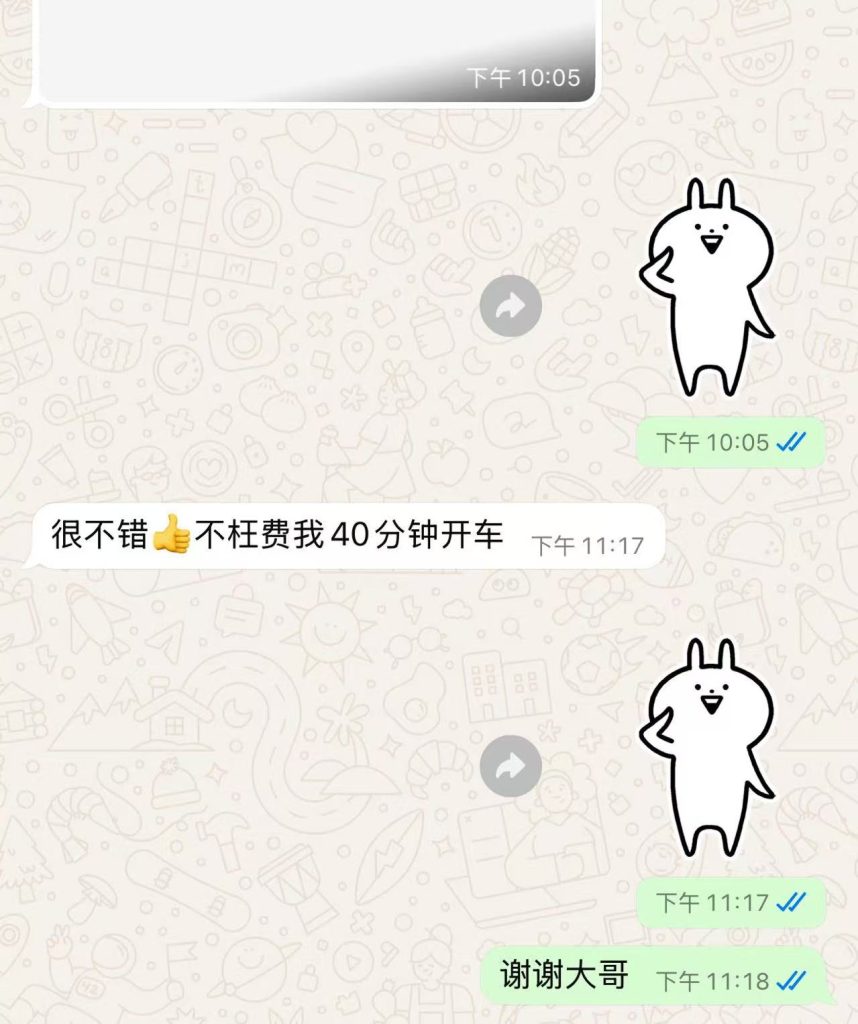The height and width of the screenshot is (1024, 858).
Task: Open the rabbit sticker sent at 下午 10:05
Action: point(709,290)
